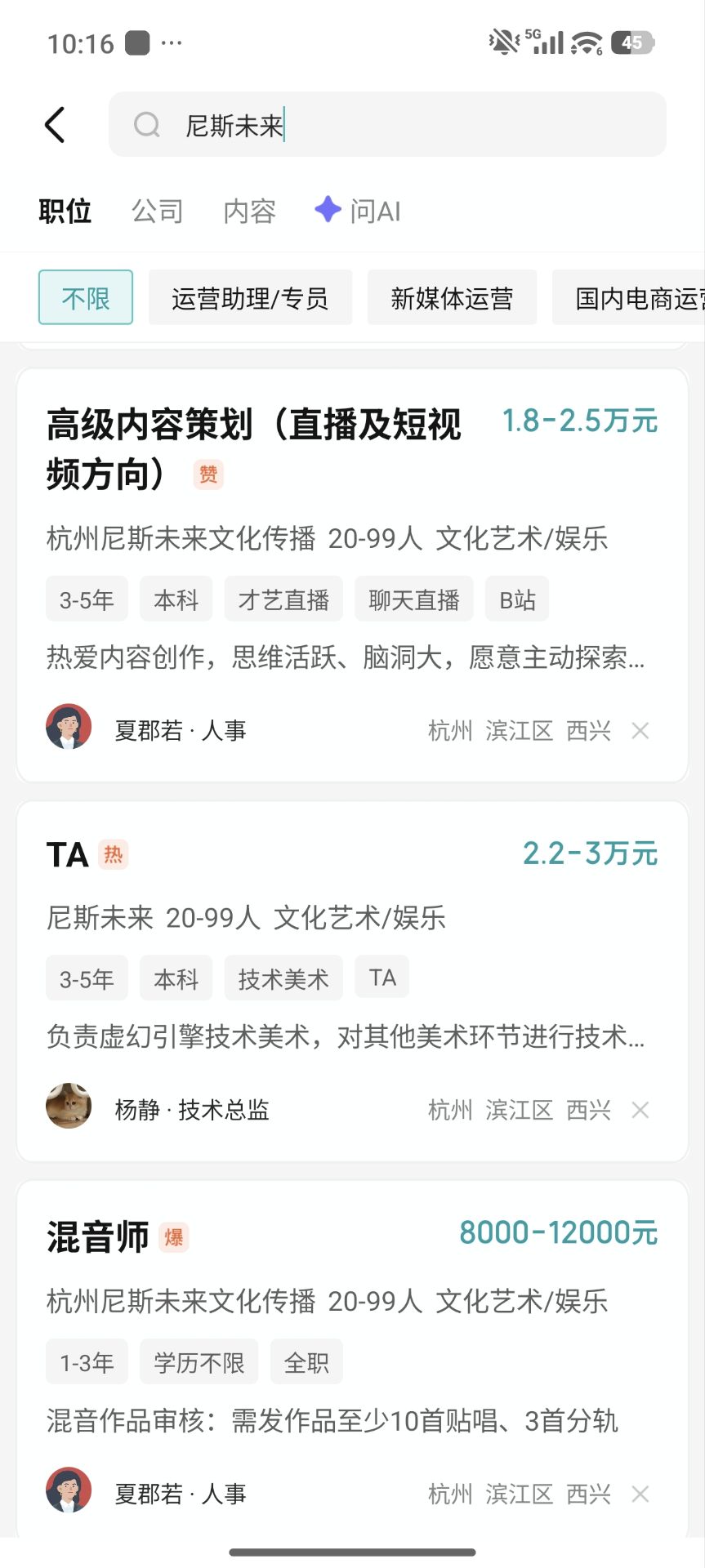Tap the search field containing 尼斯未来
The height and width of the screenshot is (1568, 705).
pos(387,125)
